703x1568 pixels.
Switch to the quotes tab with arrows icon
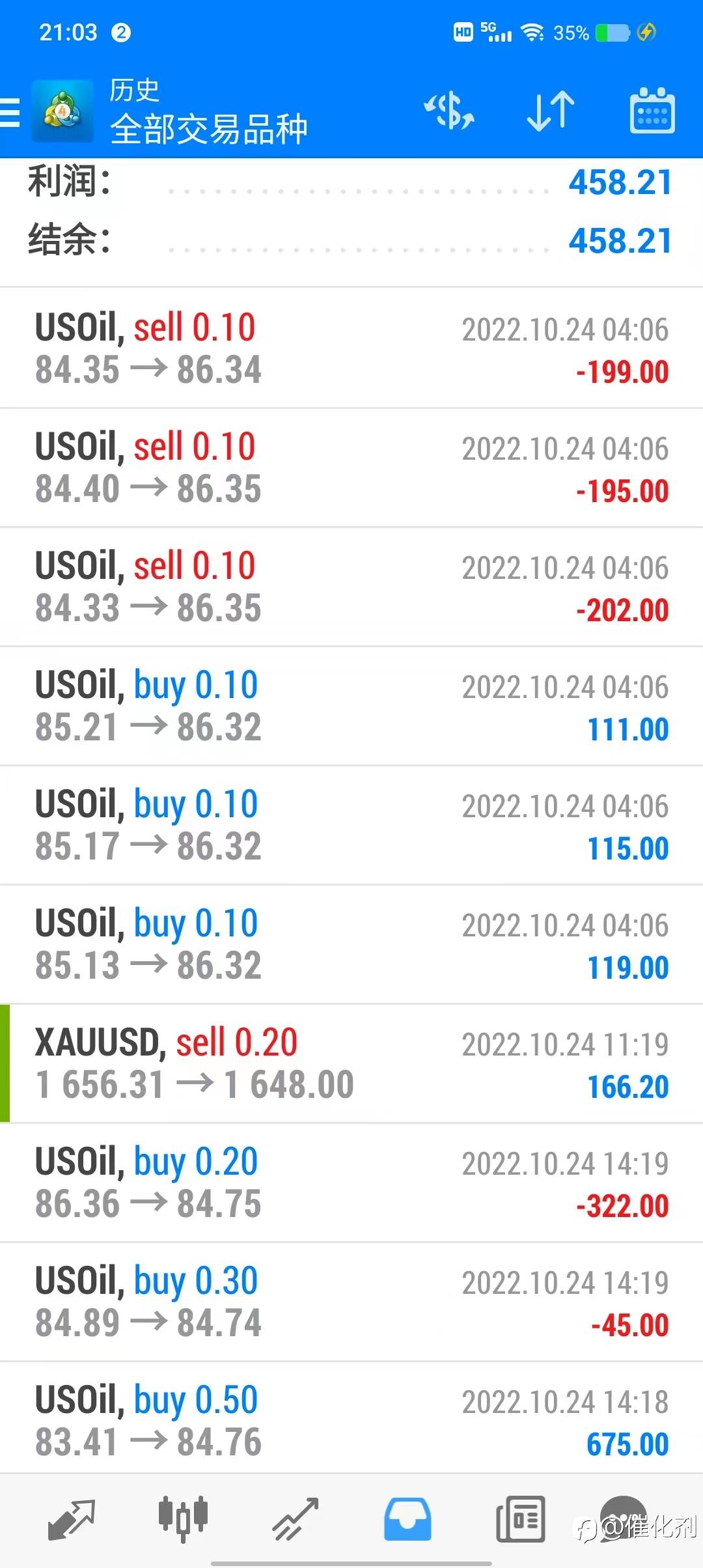(72, 1520)
